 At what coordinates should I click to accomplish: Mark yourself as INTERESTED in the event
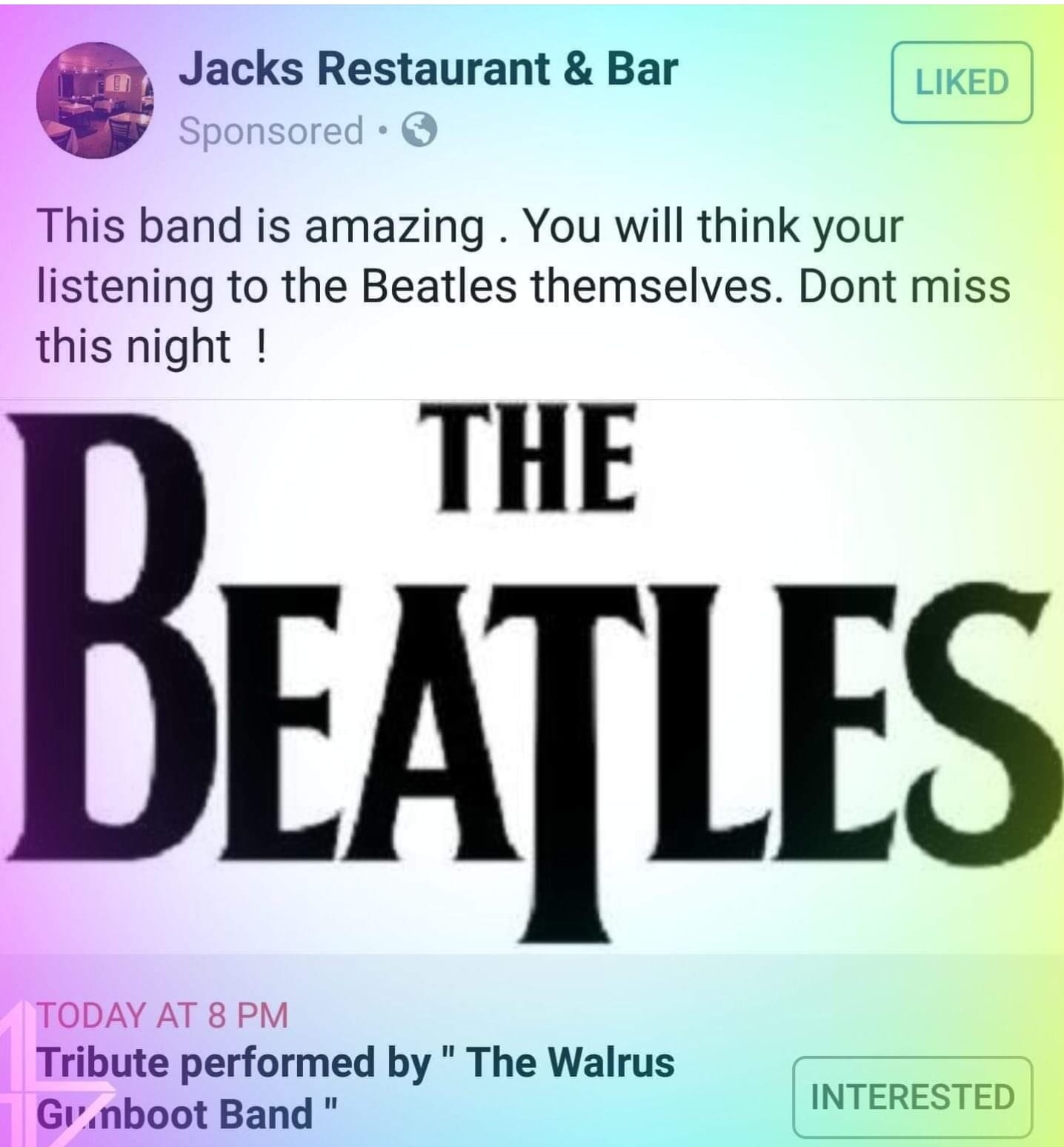click(x=912, y=1097)
